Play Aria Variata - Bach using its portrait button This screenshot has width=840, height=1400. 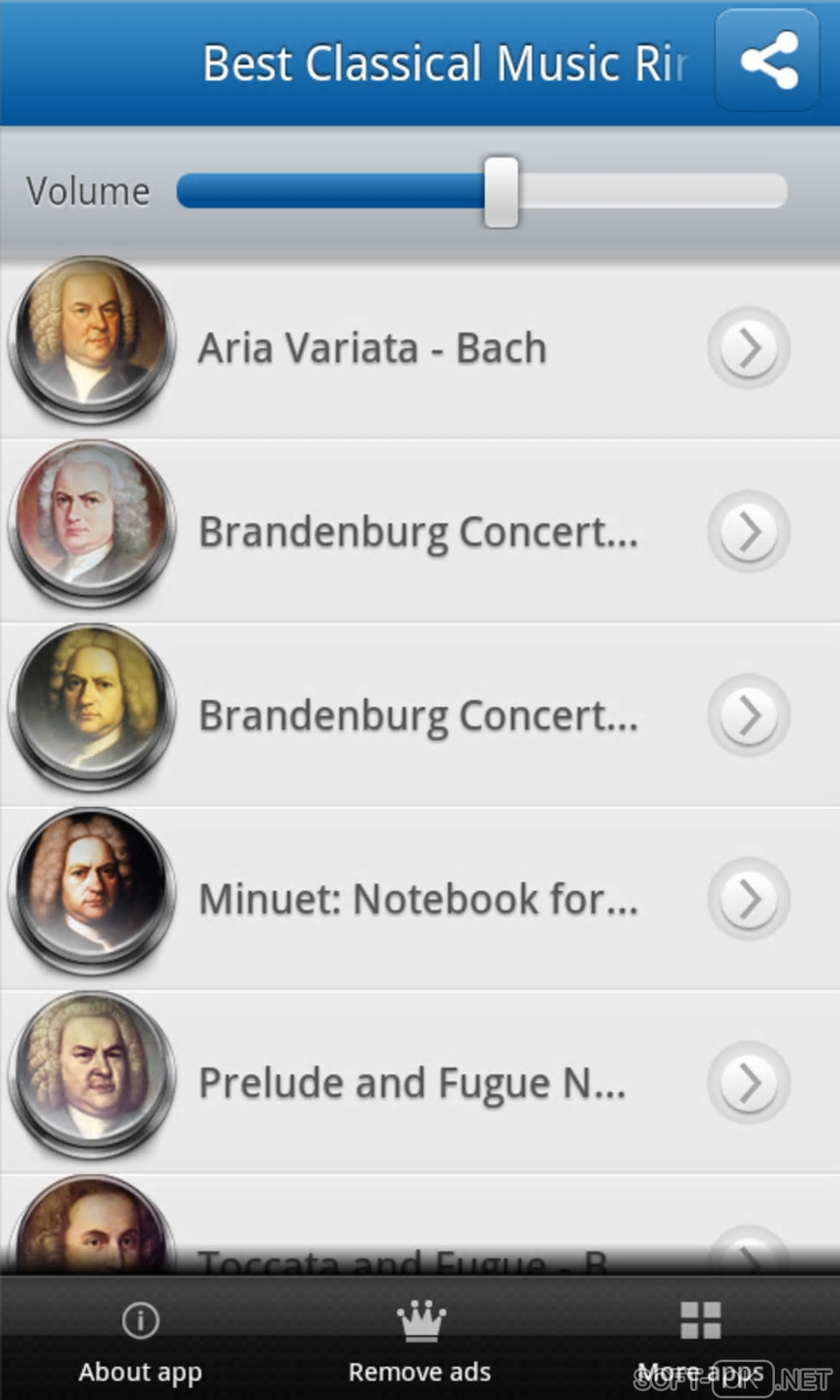91,339
